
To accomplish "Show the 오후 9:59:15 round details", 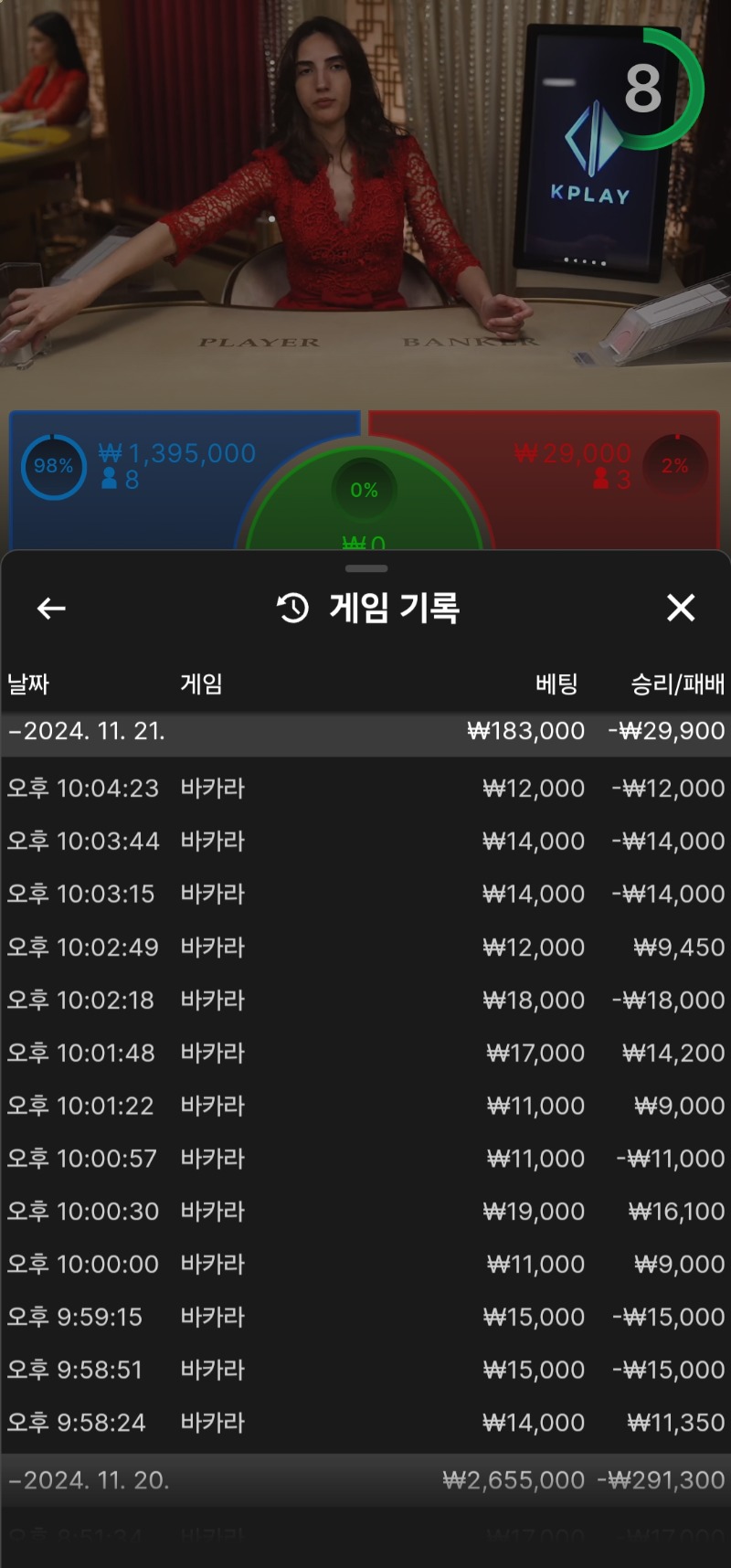I will [365, 1317].
